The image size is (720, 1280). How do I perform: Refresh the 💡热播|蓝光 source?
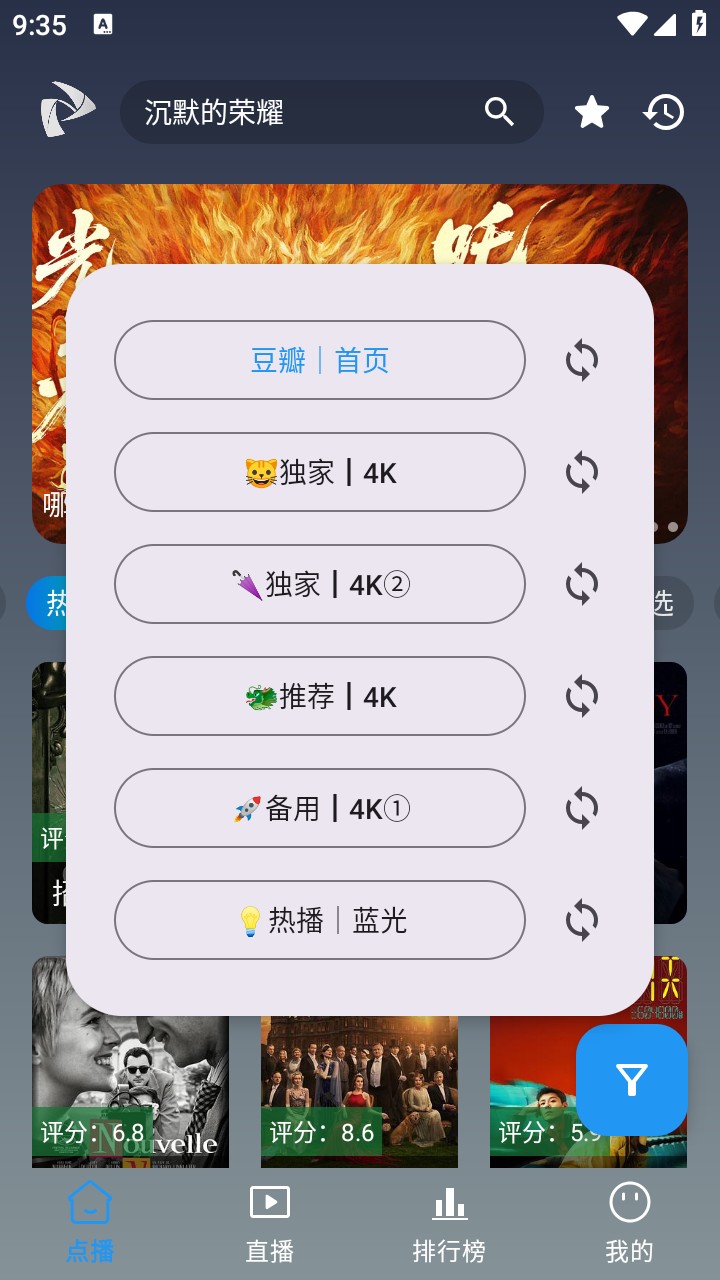(582, 920)
